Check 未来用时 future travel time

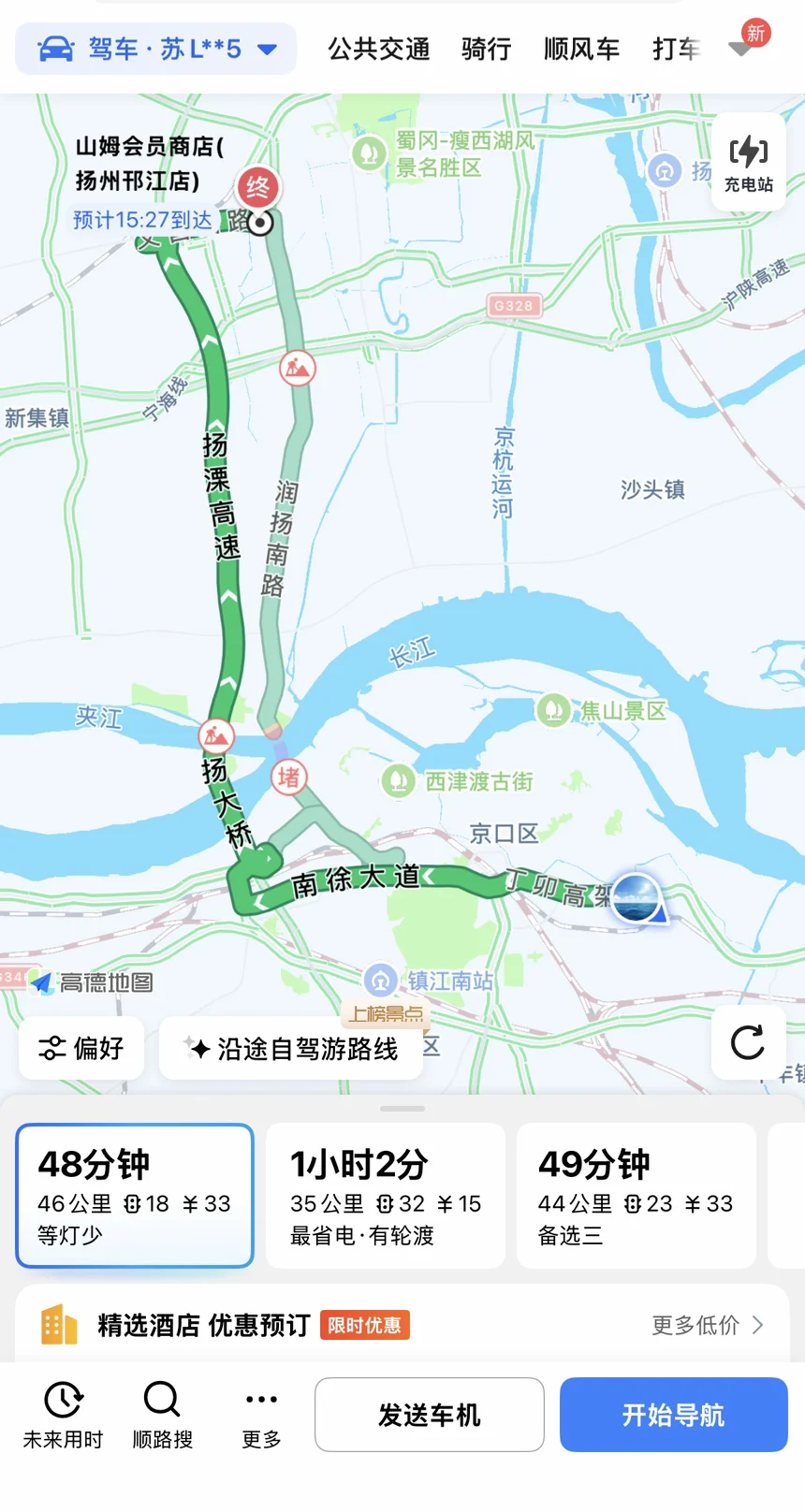(63, 1414)
